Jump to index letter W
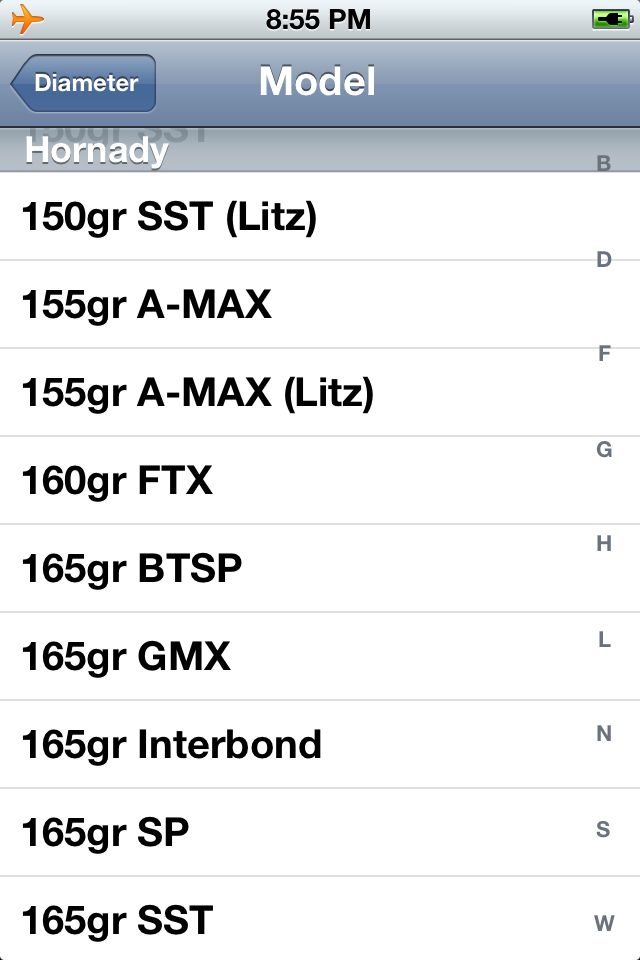 pos(604,924)
